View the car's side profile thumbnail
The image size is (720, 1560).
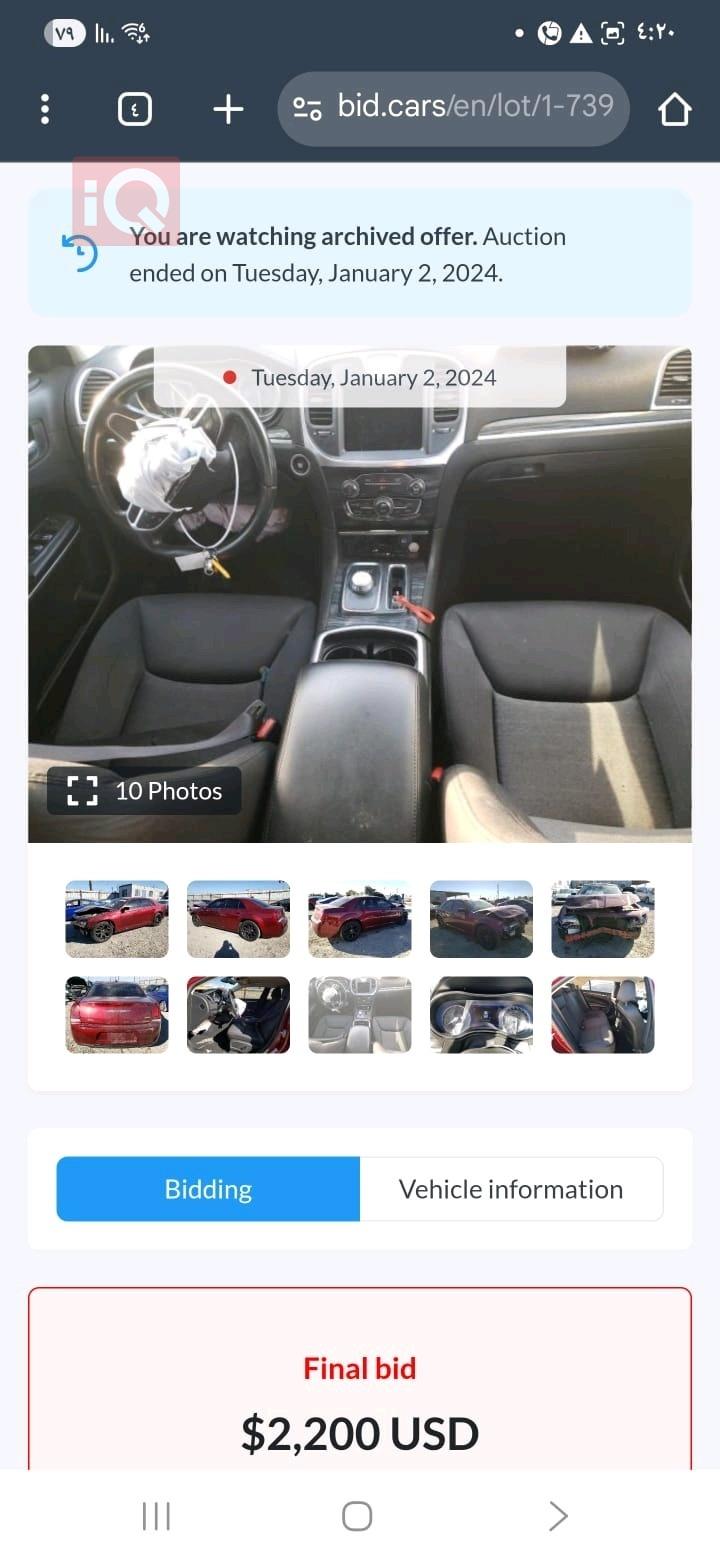[x=238, y=919]
